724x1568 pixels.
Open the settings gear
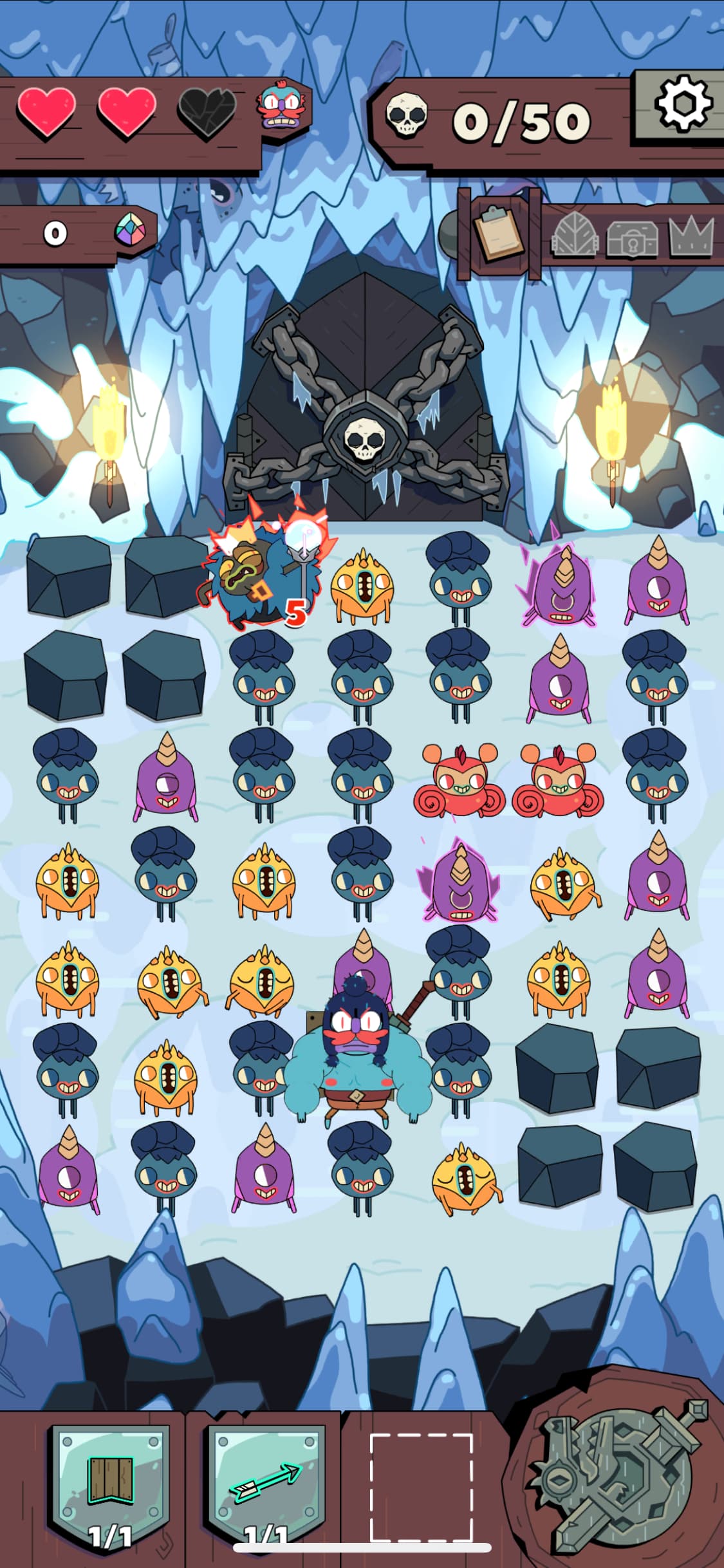(x=683, y=103)
